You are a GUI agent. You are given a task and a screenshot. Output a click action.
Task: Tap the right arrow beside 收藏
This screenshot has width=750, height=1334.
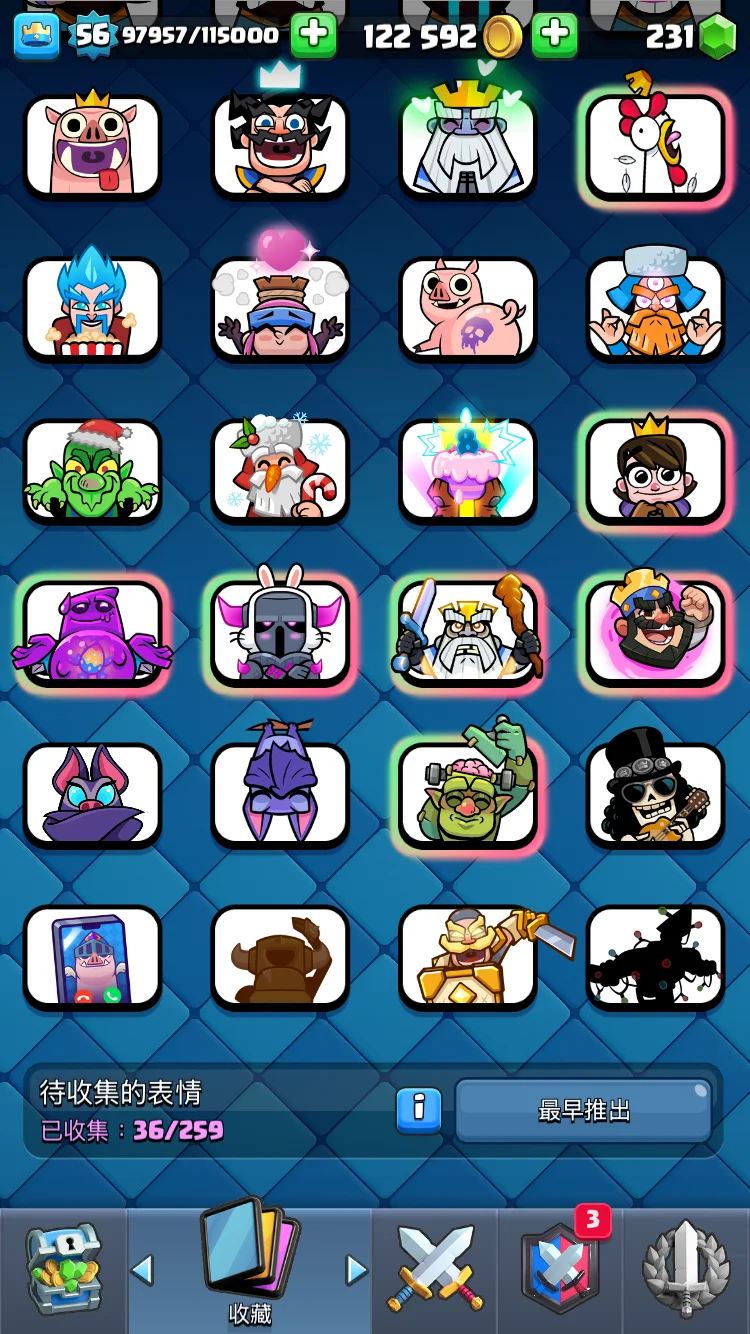(356, 1270)
